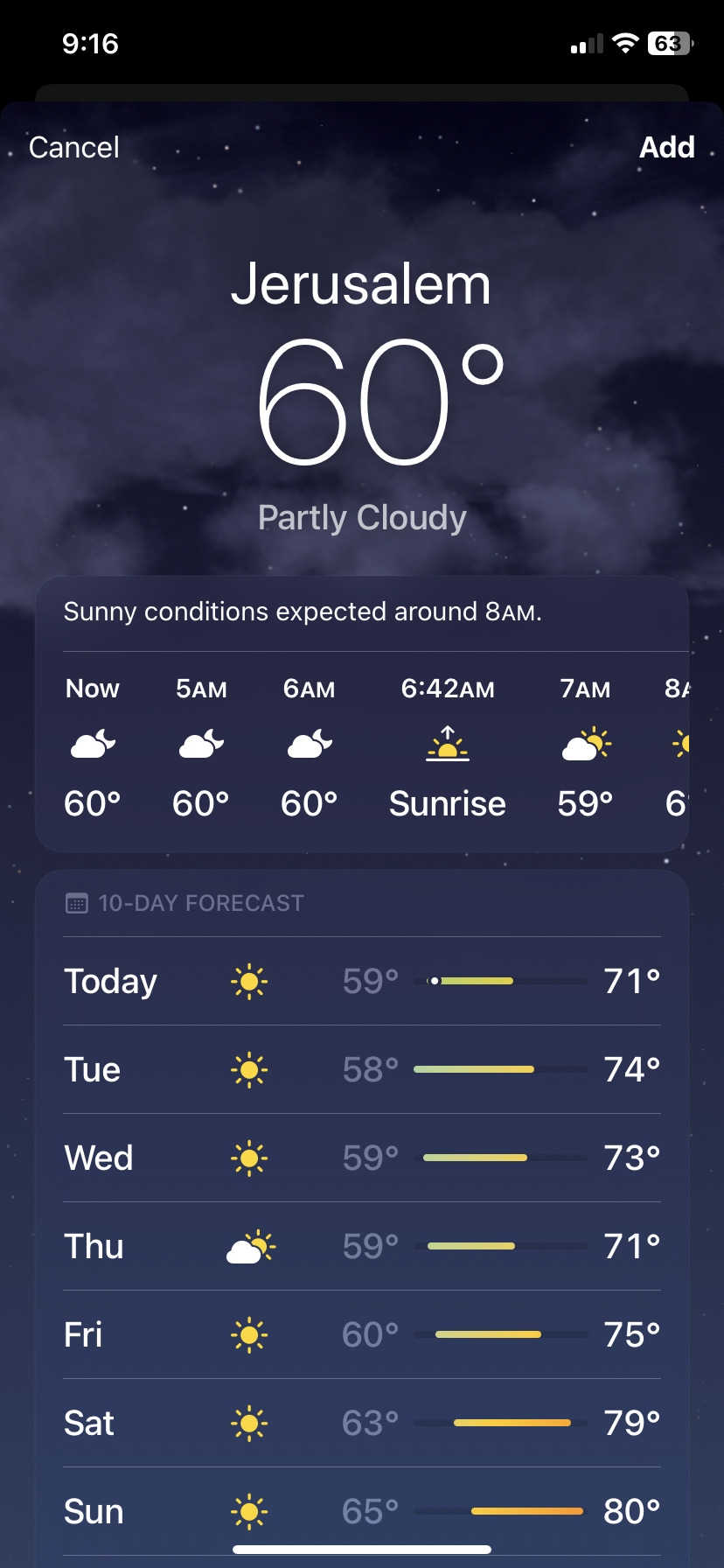Open Today's forecast details

point(362,981)
